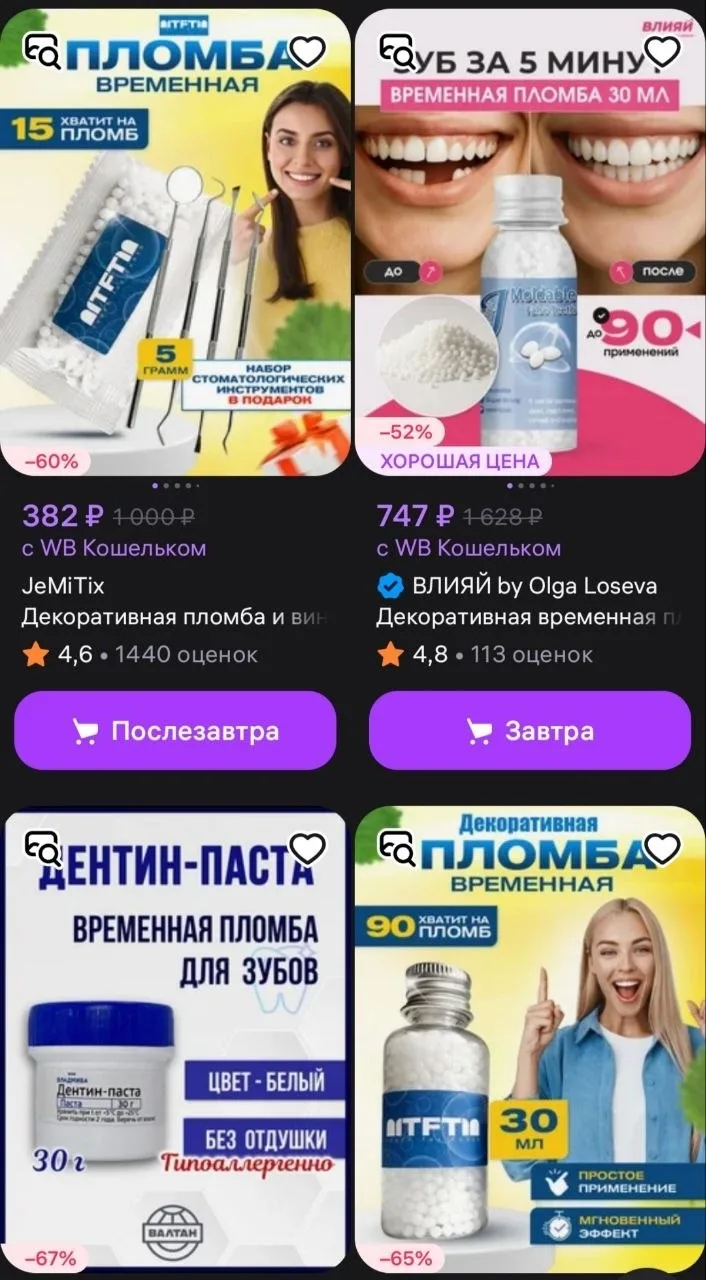Add to cart with Послезавтра delivery
This screenshot has width=706, height=1280.
pyautogui.click(x=176, y=731)
